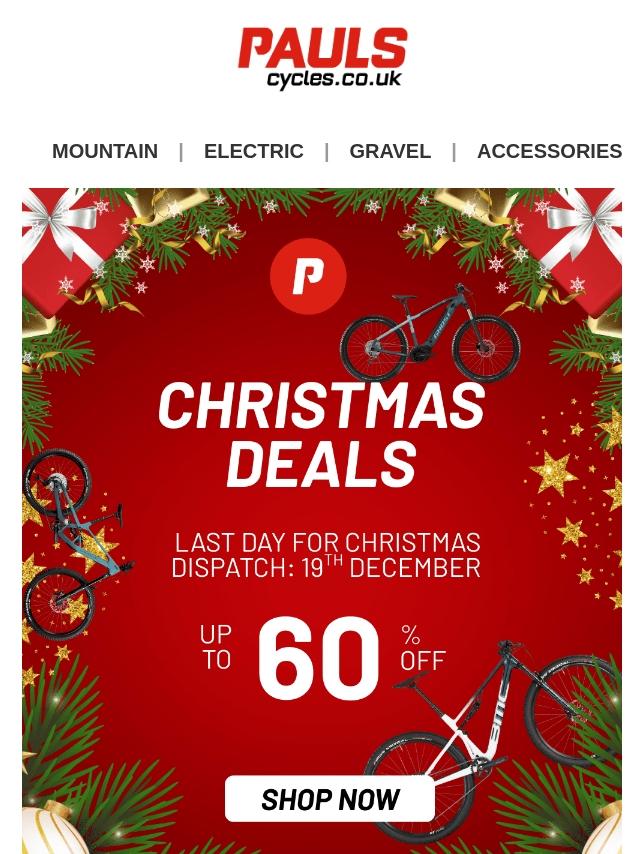This screenshot has width=640, height=854.
Task: Open the Mountain bikes category
Action: [105, 151]
